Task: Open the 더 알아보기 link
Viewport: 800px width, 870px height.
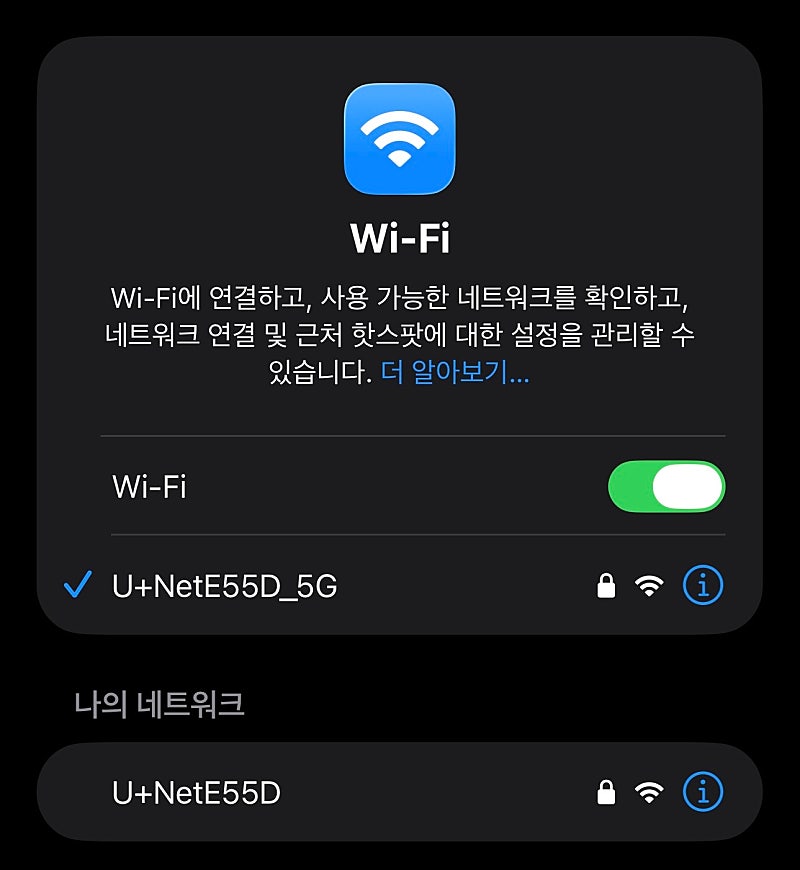Action: pos(455,374)
